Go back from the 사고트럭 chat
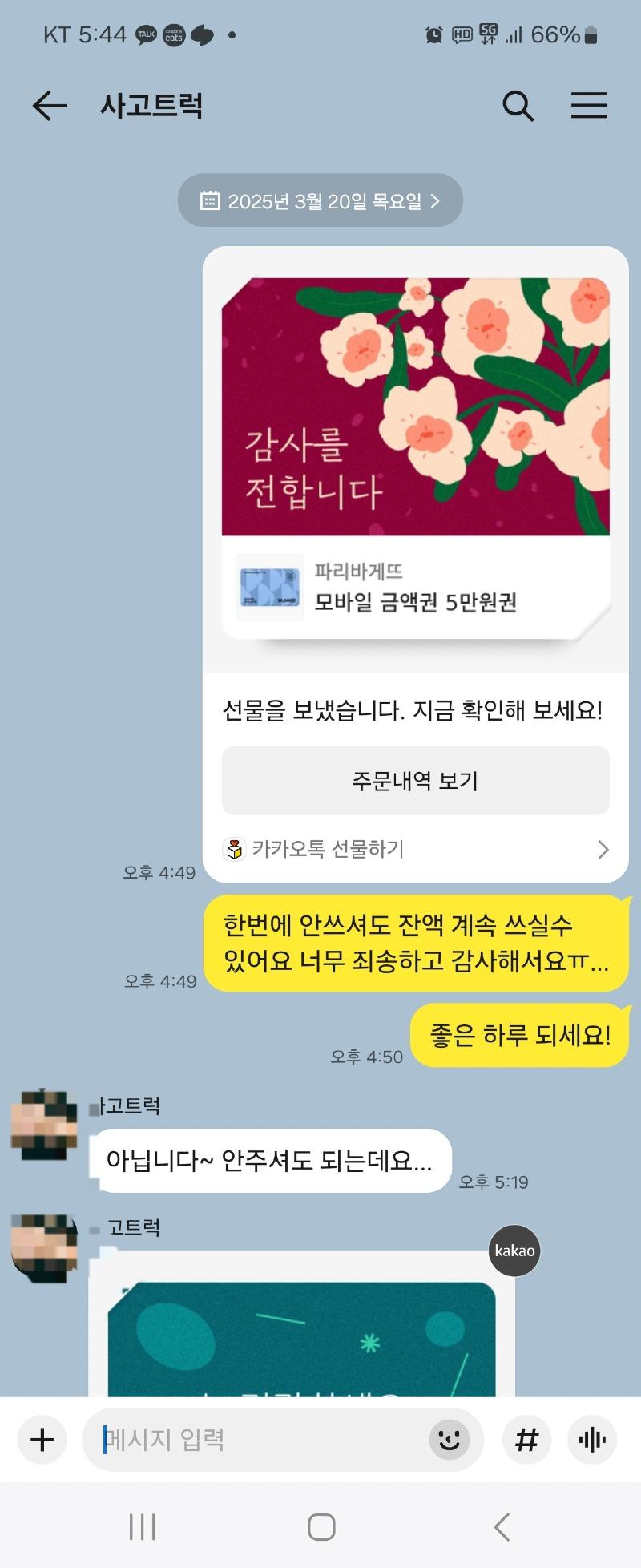 49,106
